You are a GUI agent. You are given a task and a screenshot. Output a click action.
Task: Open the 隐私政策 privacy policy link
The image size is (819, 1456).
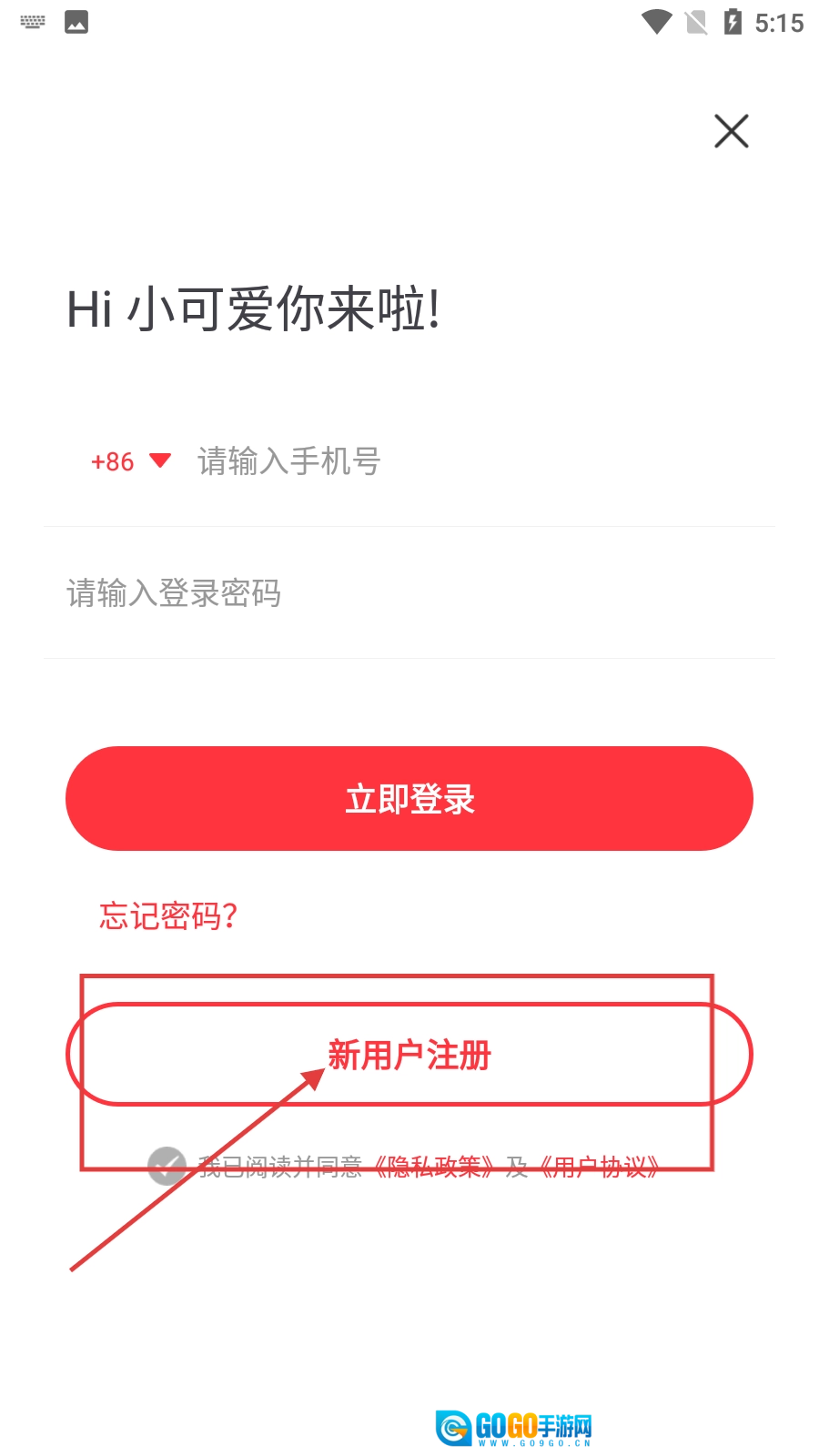(434, 1167)
